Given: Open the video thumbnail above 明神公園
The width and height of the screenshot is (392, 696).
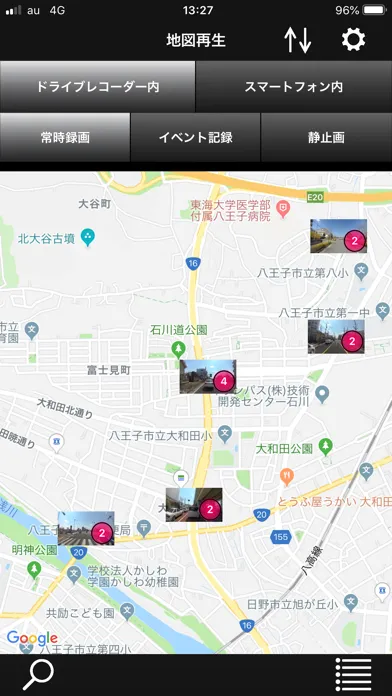Looking at the screenshot, I should (86, 528).
